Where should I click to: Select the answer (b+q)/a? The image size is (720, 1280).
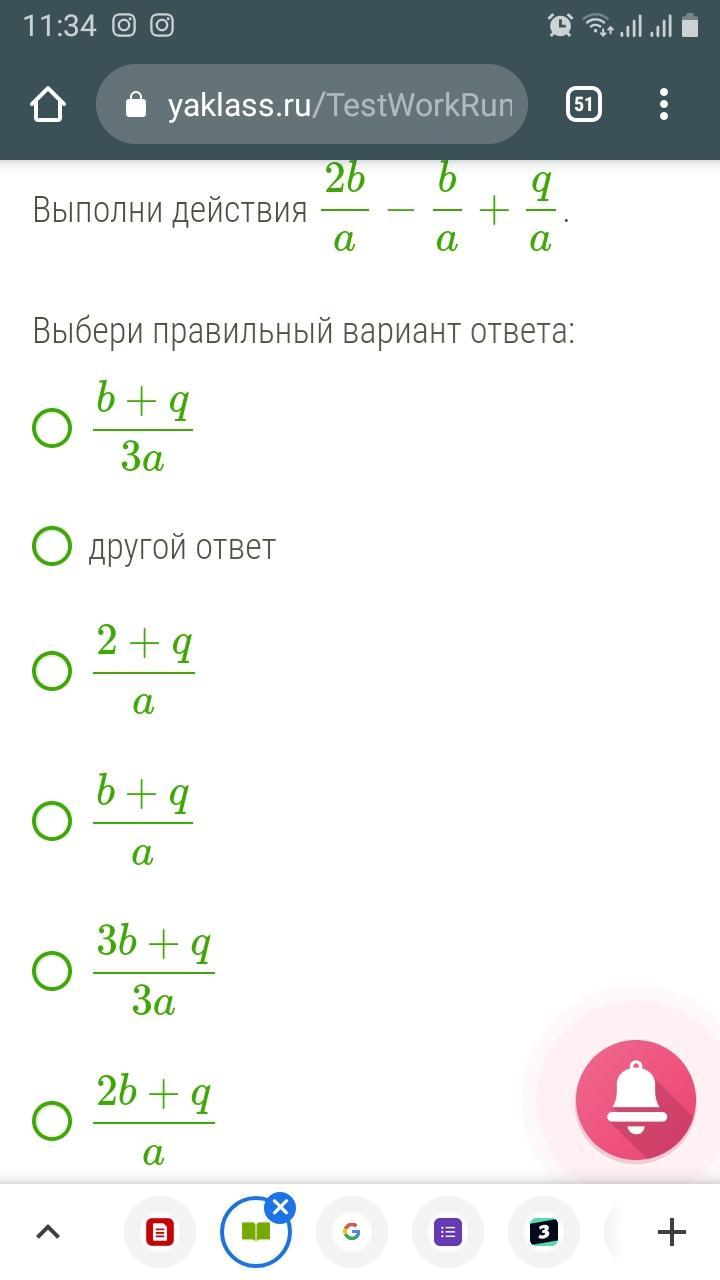[x=52, y=821]
